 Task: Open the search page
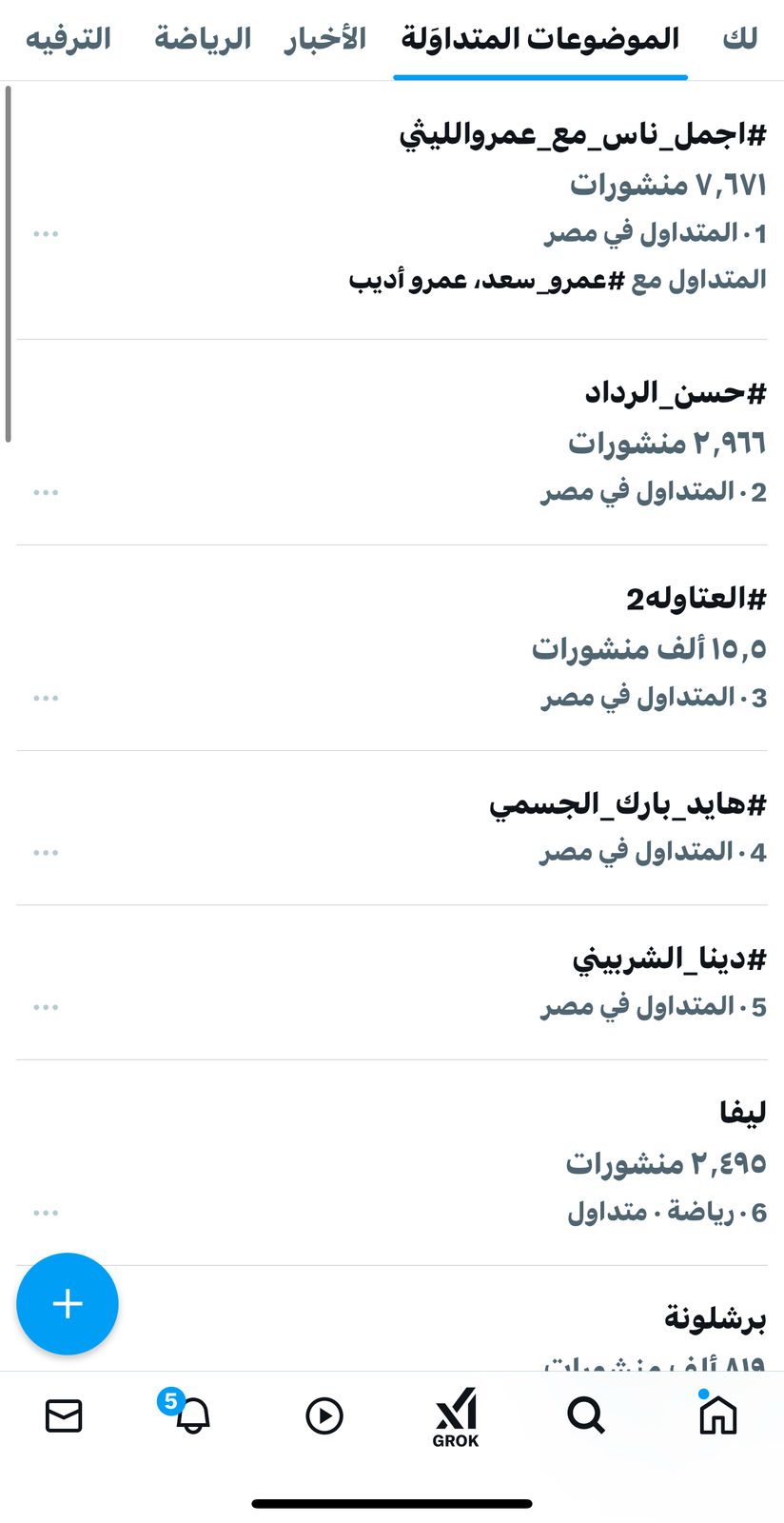(586, 1414)
